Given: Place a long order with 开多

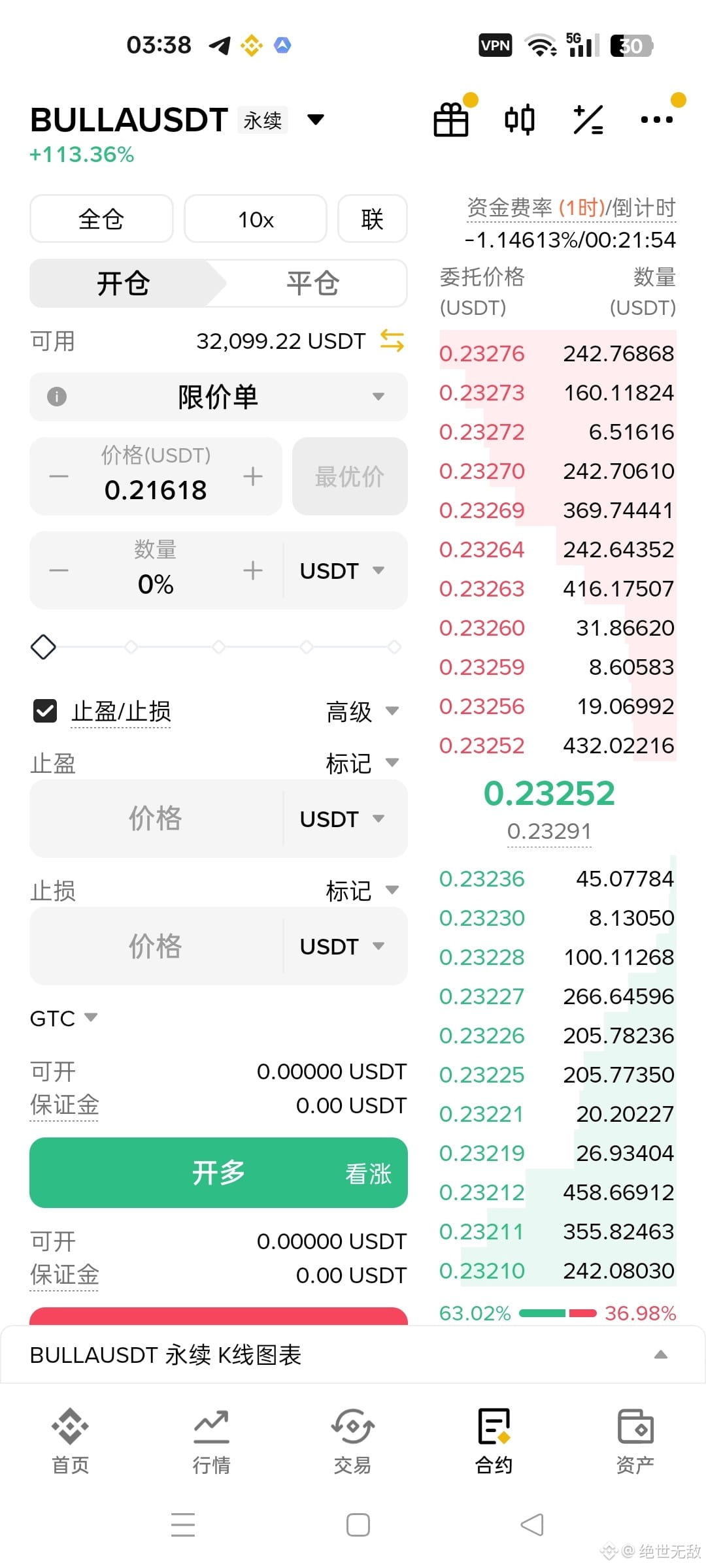Looking at the screenshot, I should pos(218,1173).
